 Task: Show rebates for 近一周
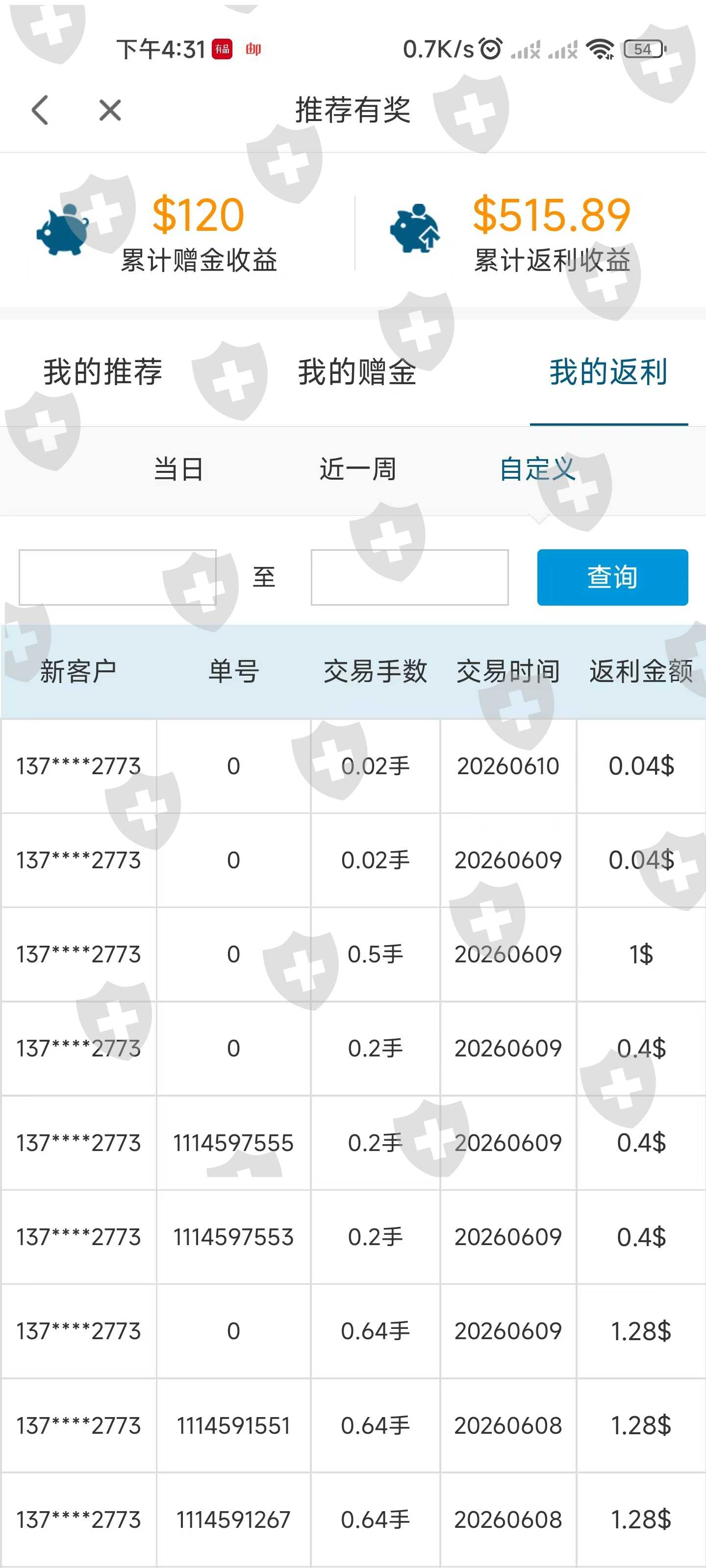(357, 469)
